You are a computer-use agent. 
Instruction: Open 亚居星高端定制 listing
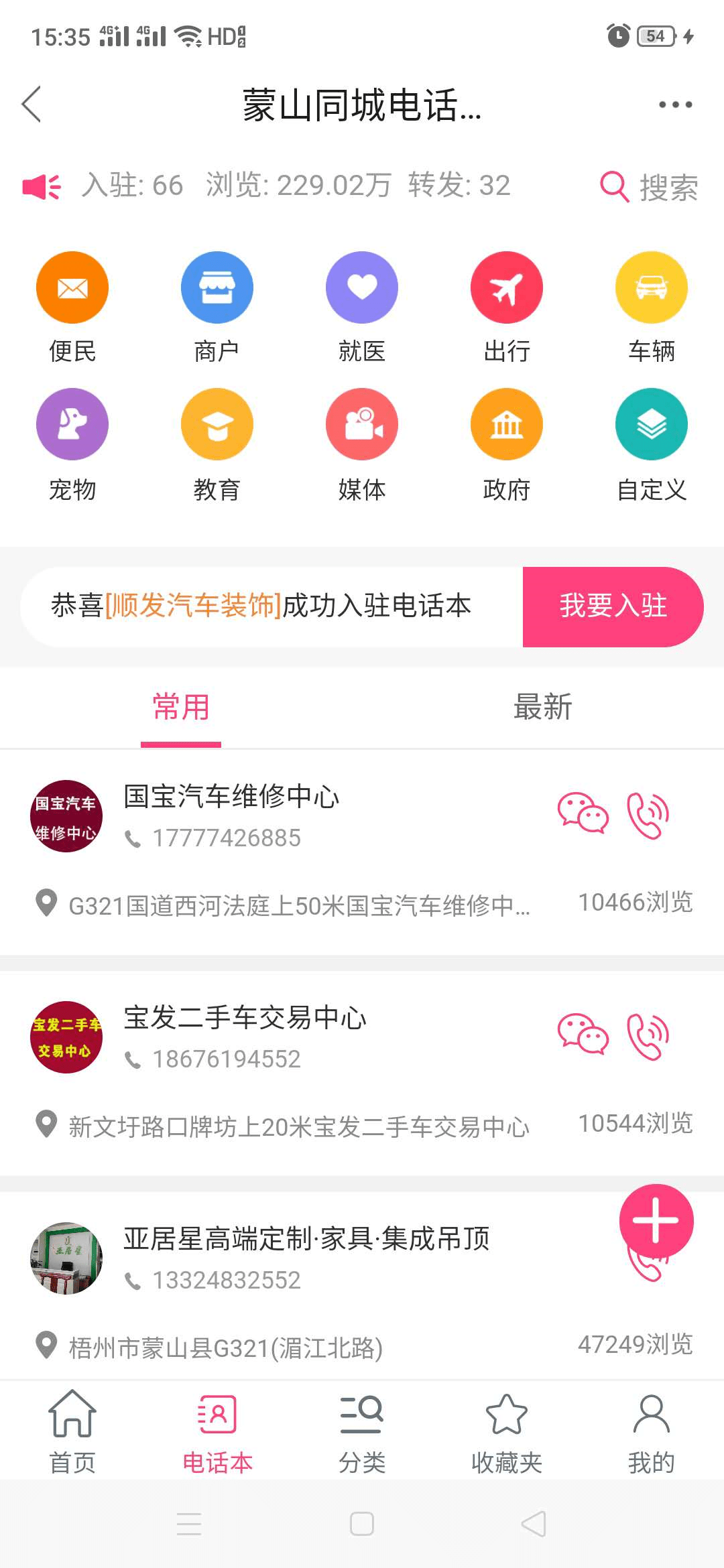(306, 1238)
